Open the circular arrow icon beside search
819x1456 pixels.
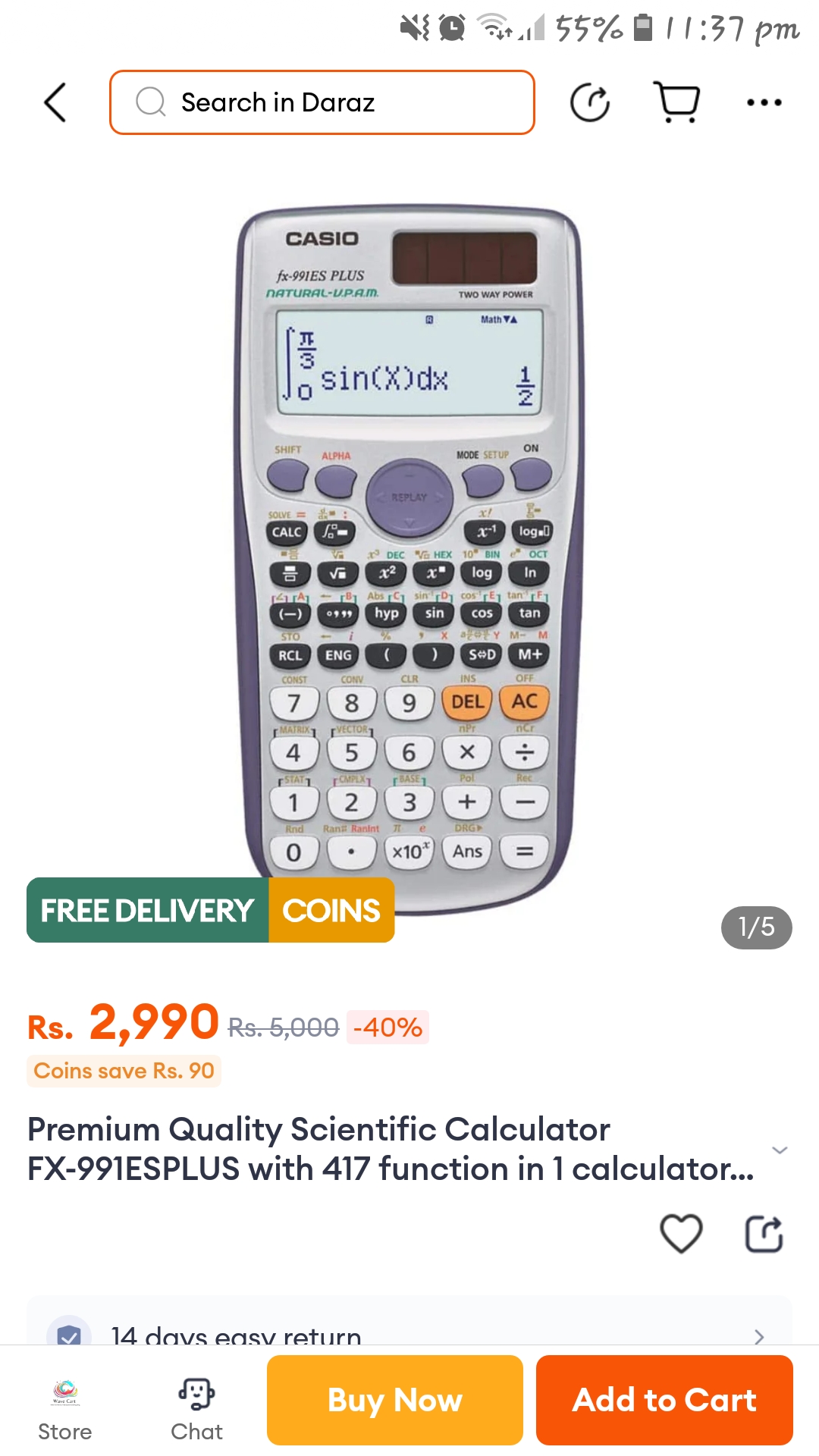click(x=590, y=102)
